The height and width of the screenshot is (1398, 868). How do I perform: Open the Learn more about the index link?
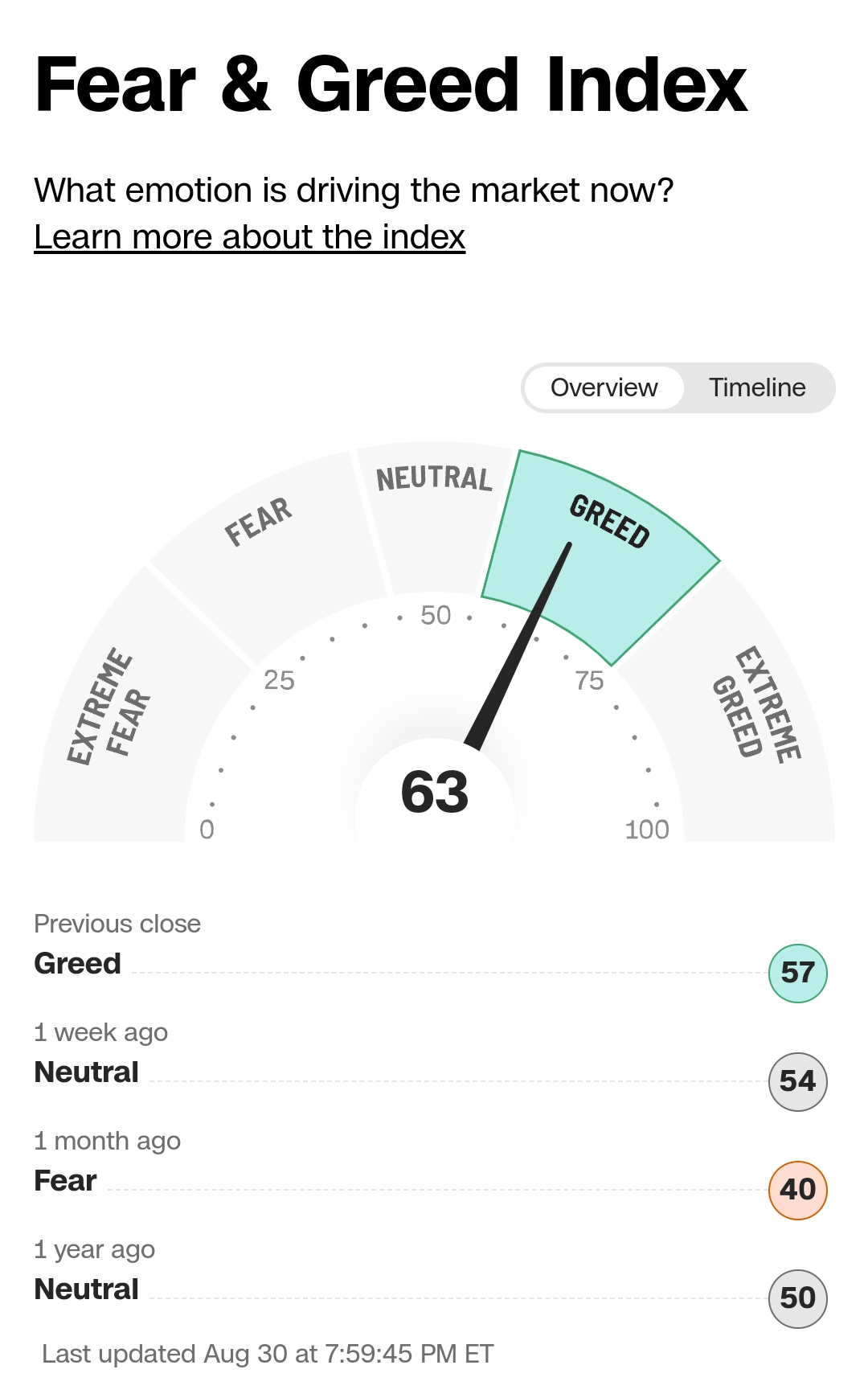click(249, 237)
